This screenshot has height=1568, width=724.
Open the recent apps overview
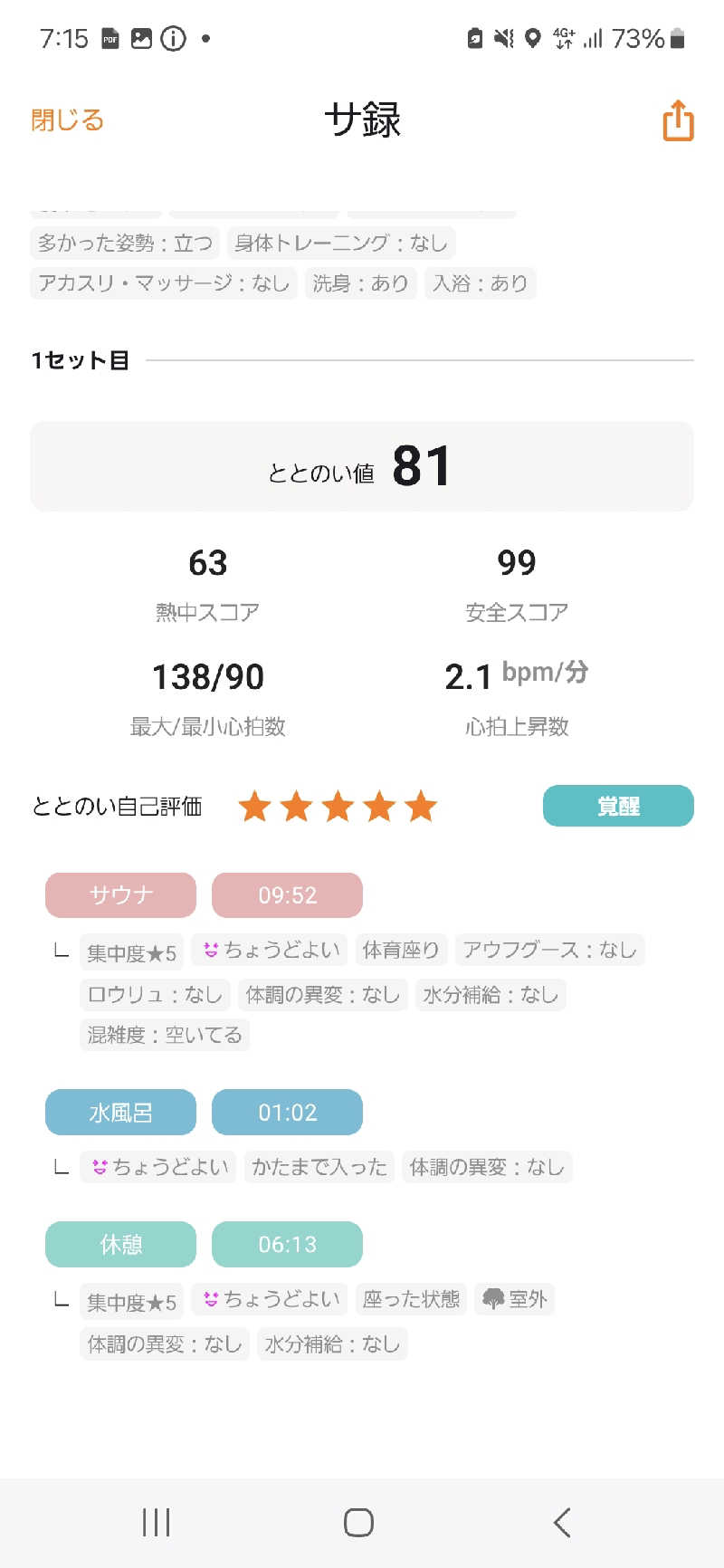[156, 1522]
